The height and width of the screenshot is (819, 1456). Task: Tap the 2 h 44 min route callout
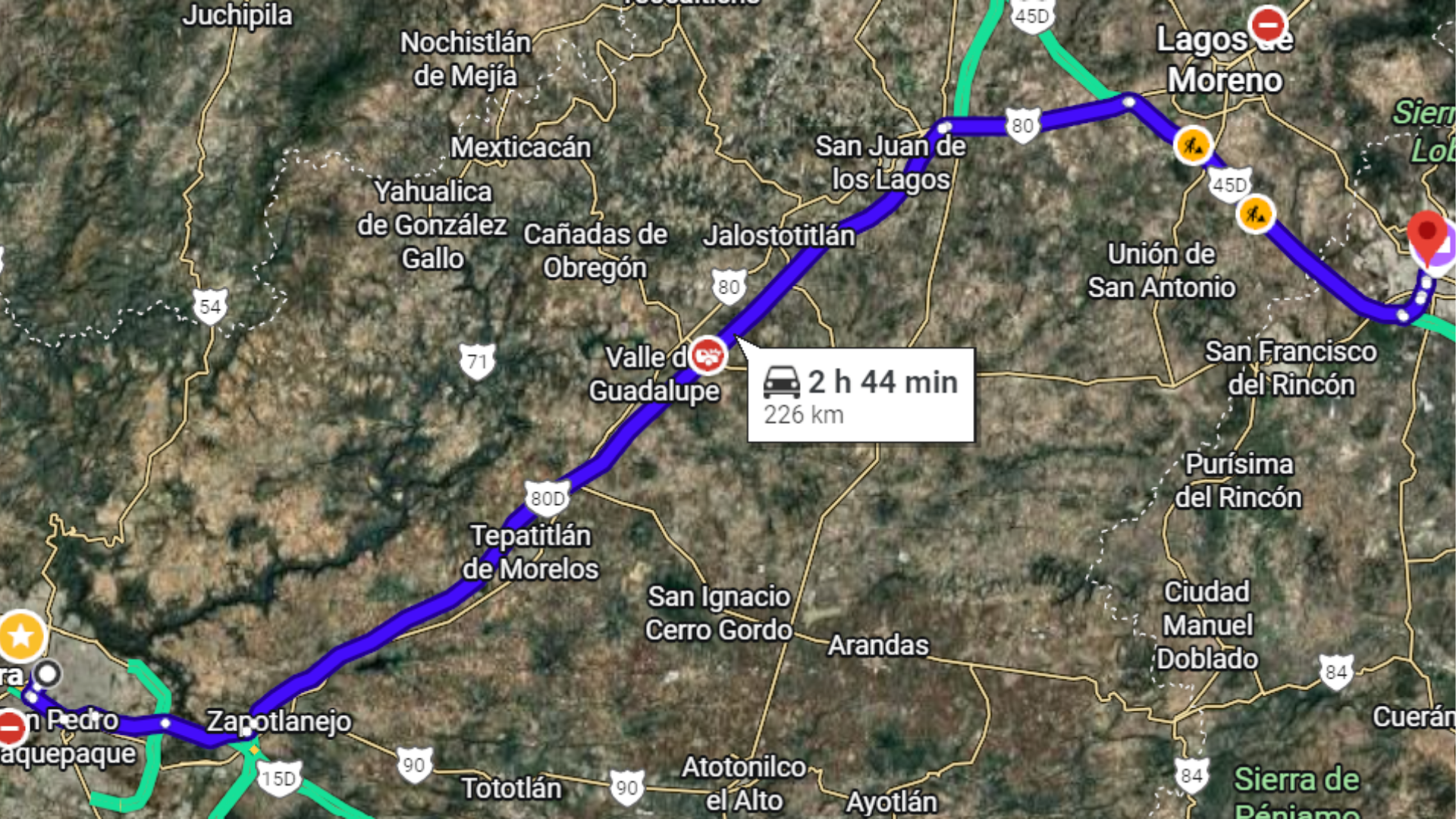pos(861,395)
